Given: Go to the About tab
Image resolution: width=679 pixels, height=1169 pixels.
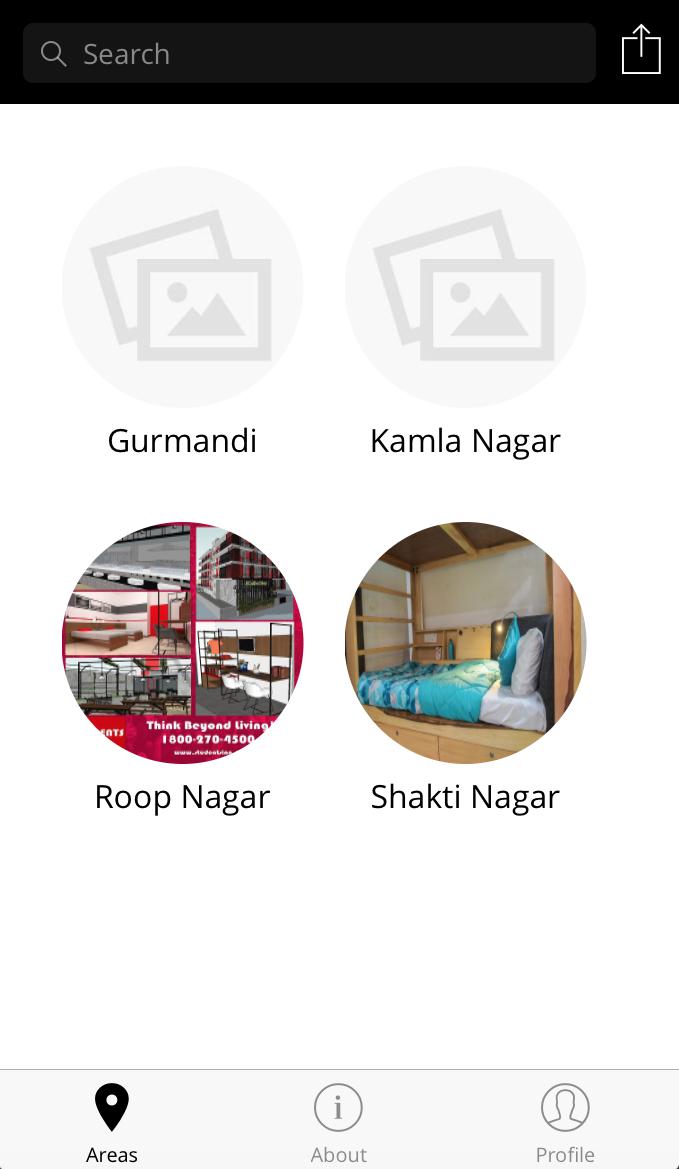Looking at the screenshot, I should 338,1122.
